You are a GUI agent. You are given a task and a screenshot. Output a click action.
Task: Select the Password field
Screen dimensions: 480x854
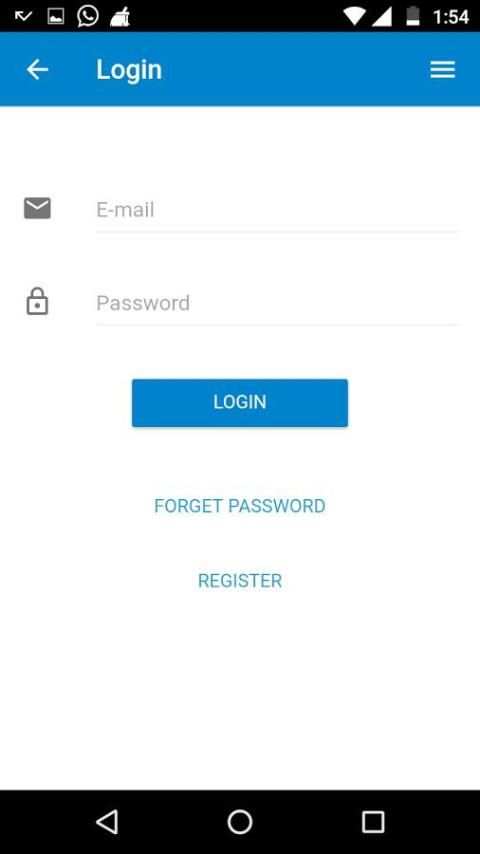pyautogui.click(x=277, y=303)
